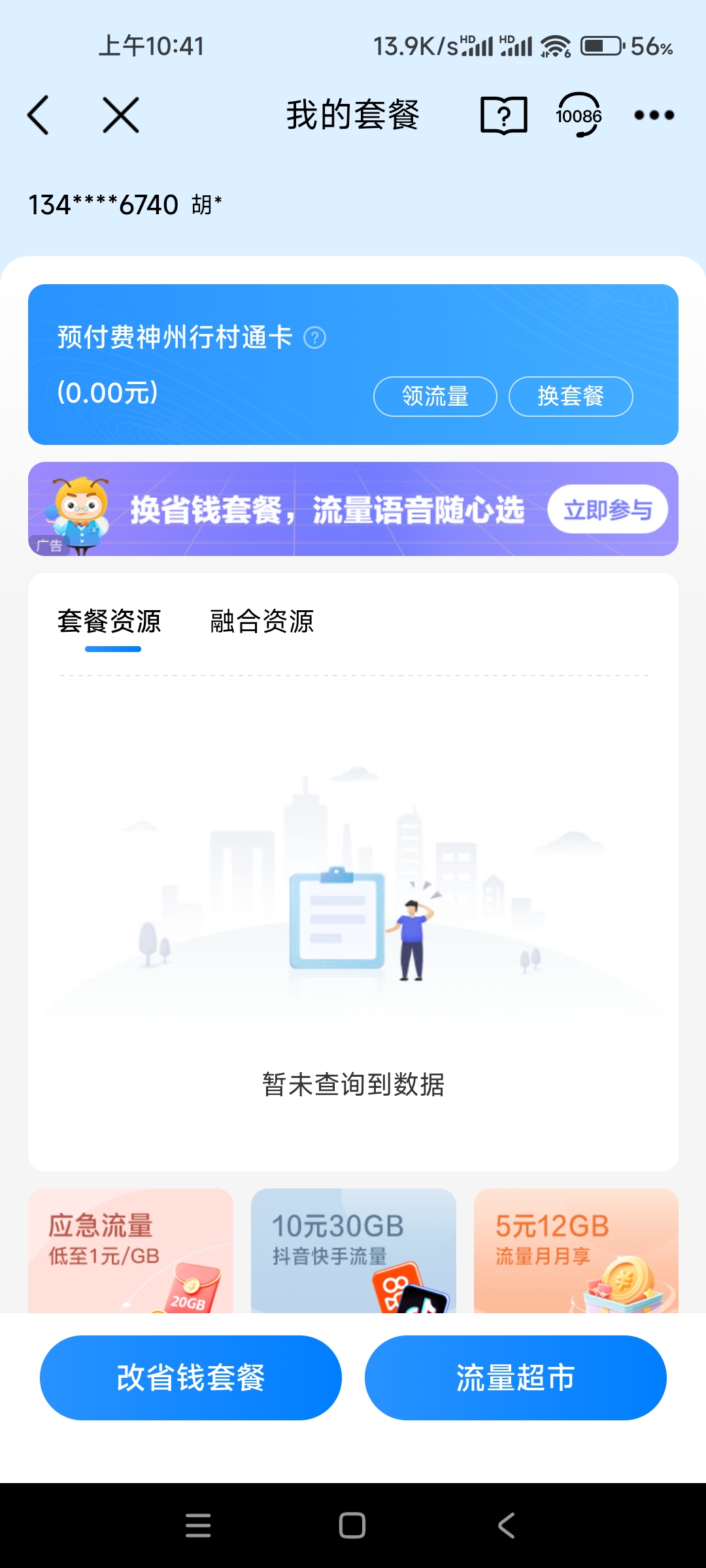Open the help guide book icon
Viewport: 706px width, 1568px height.
[503, 115]
